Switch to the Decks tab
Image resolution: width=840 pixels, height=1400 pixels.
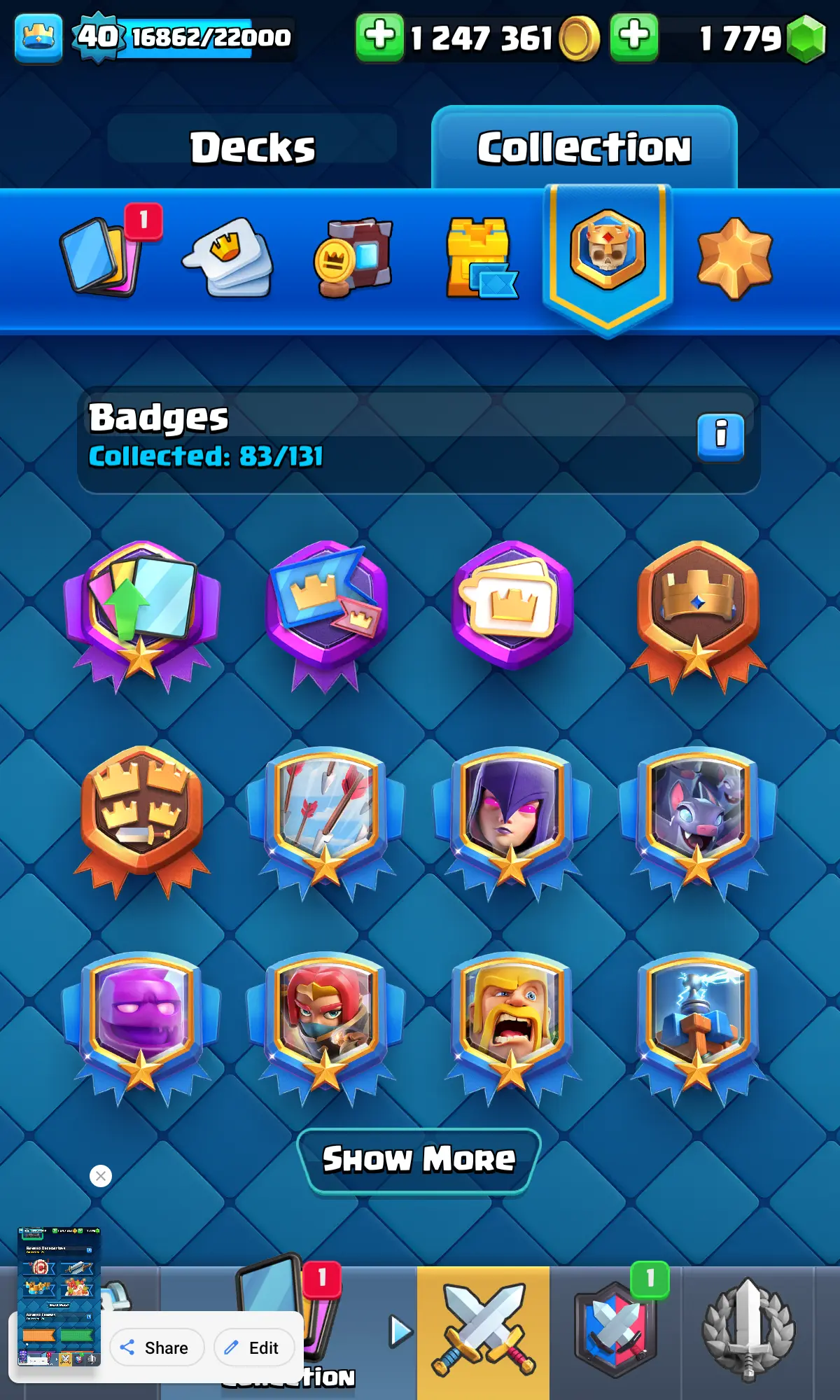tap(253, 148)
